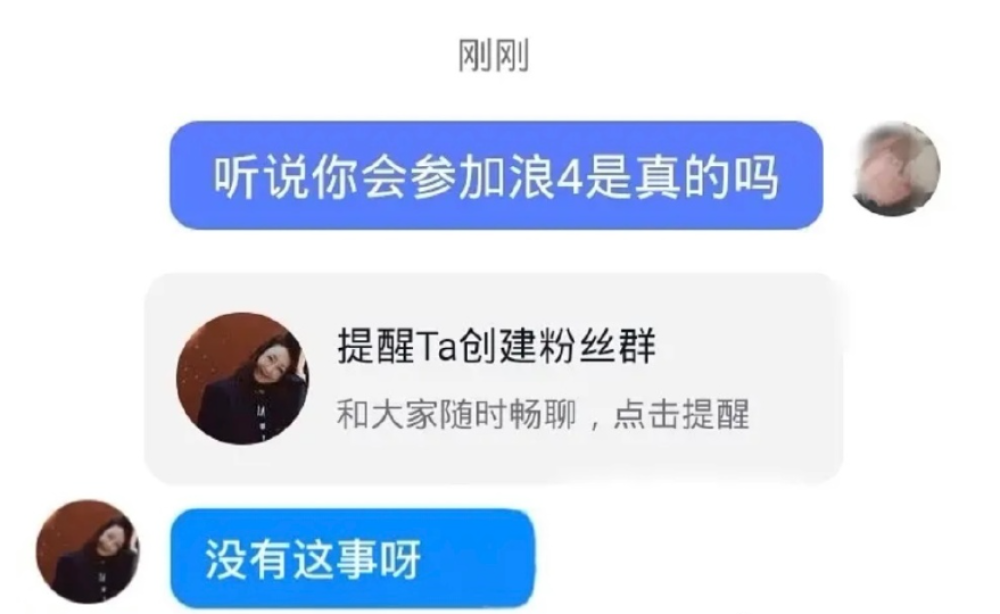The width and height of the screenshot is (1000, 614).
Task: Open your own avatar beside 听说你会参加浪4 message
Action: click(895, 169)
